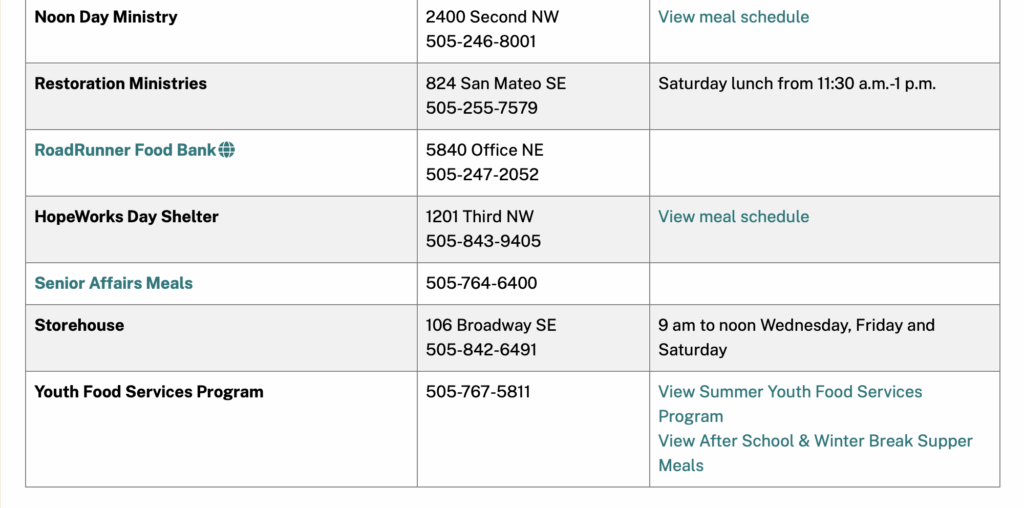This screenshot has width=1024, height=508.
Task: Open the Senior Affairs Meals link
Action: 113,283
